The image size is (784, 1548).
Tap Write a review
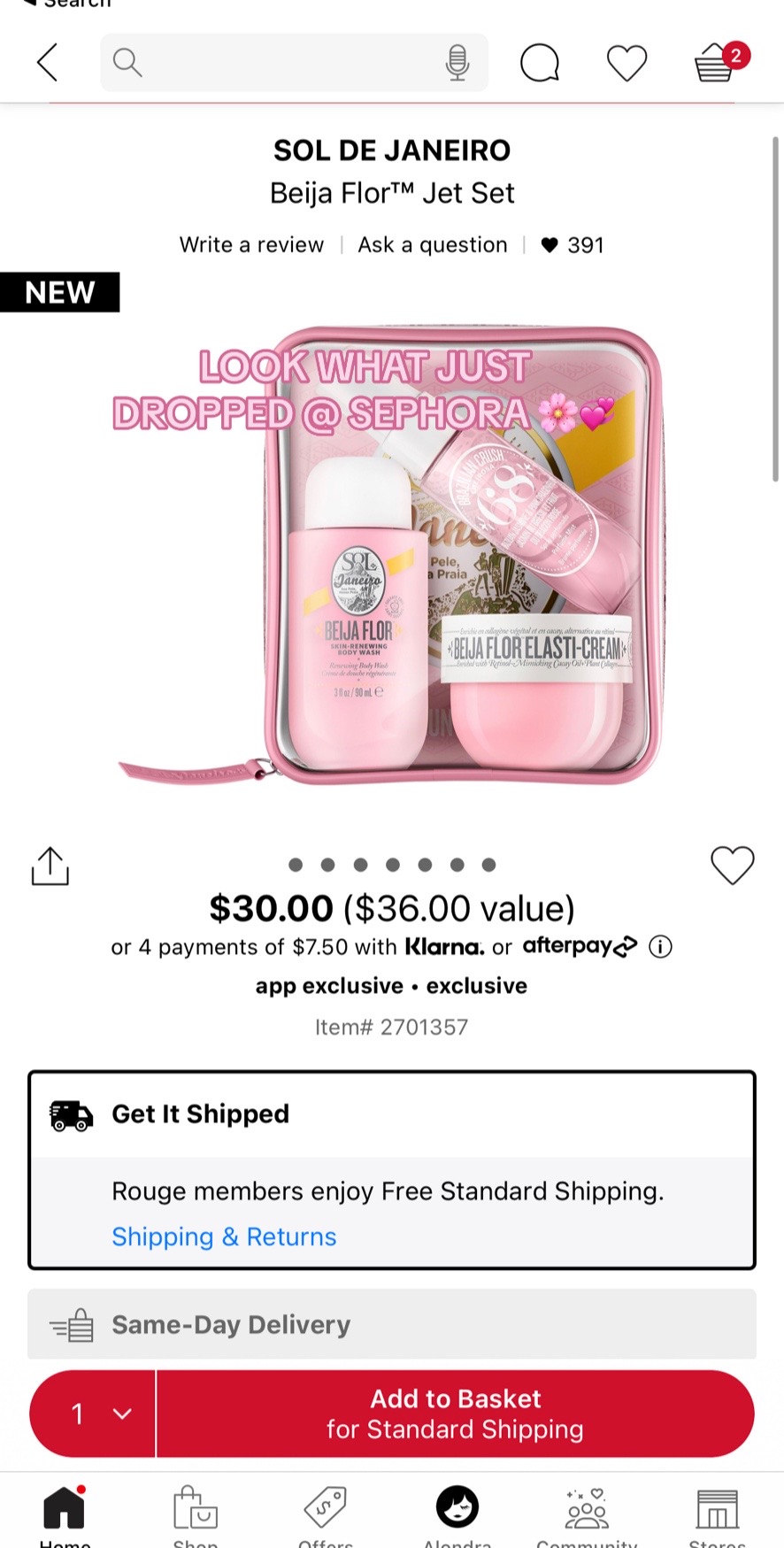pos(251,245)
